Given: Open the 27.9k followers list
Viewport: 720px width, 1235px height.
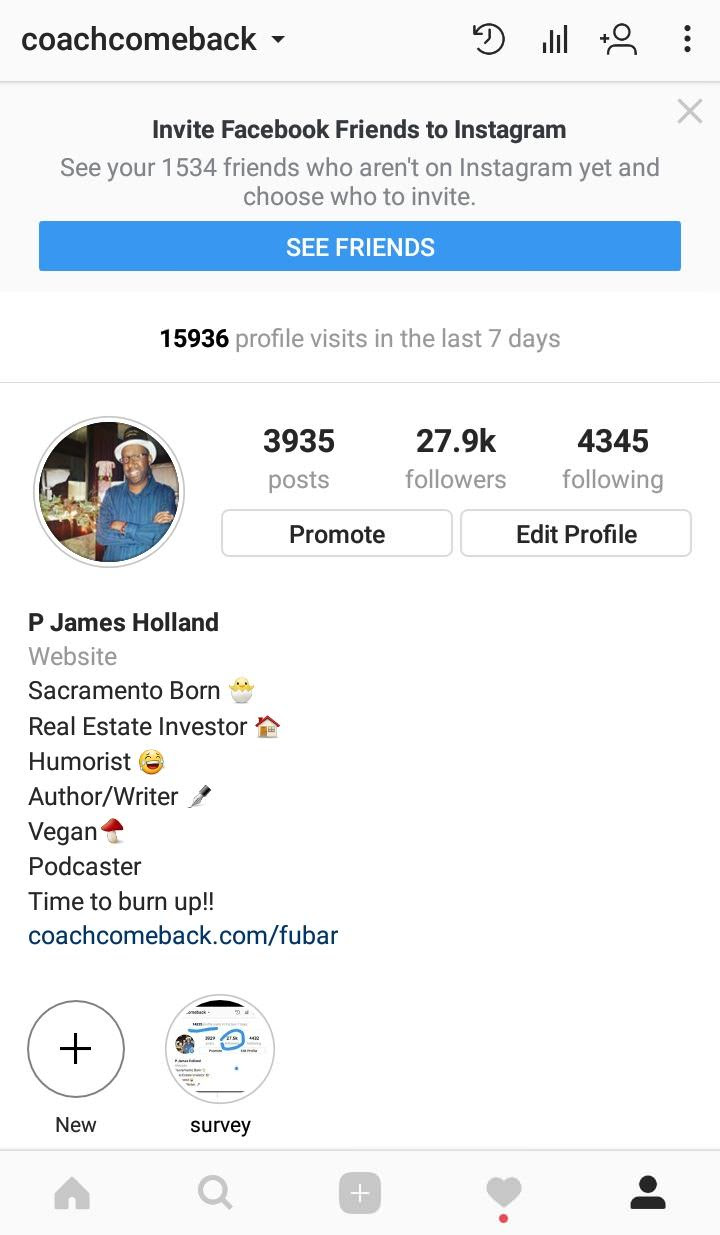Looking at the screenshot, I should [x=456, y=458].
